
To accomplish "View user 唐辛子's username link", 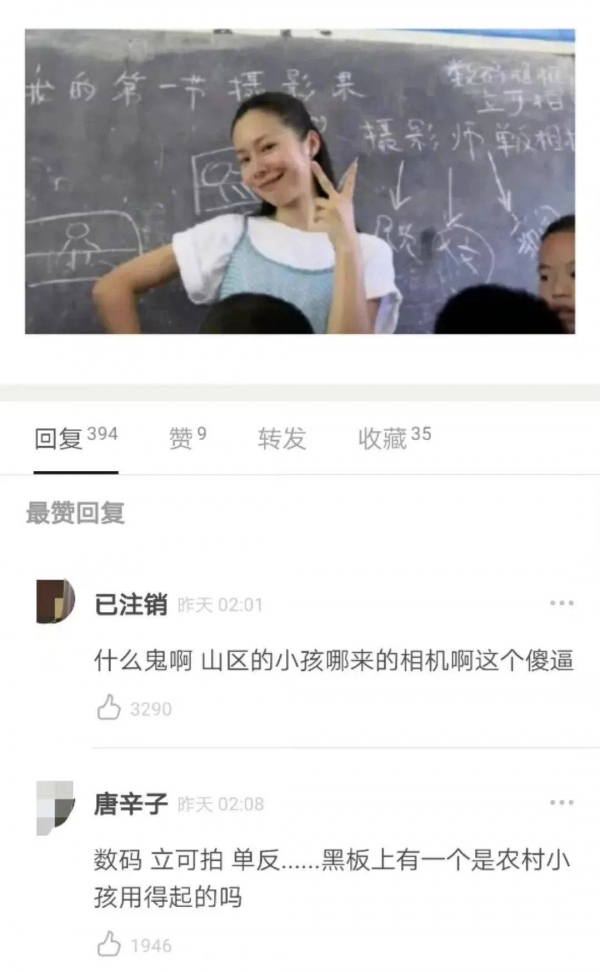I will click(130, 804).
